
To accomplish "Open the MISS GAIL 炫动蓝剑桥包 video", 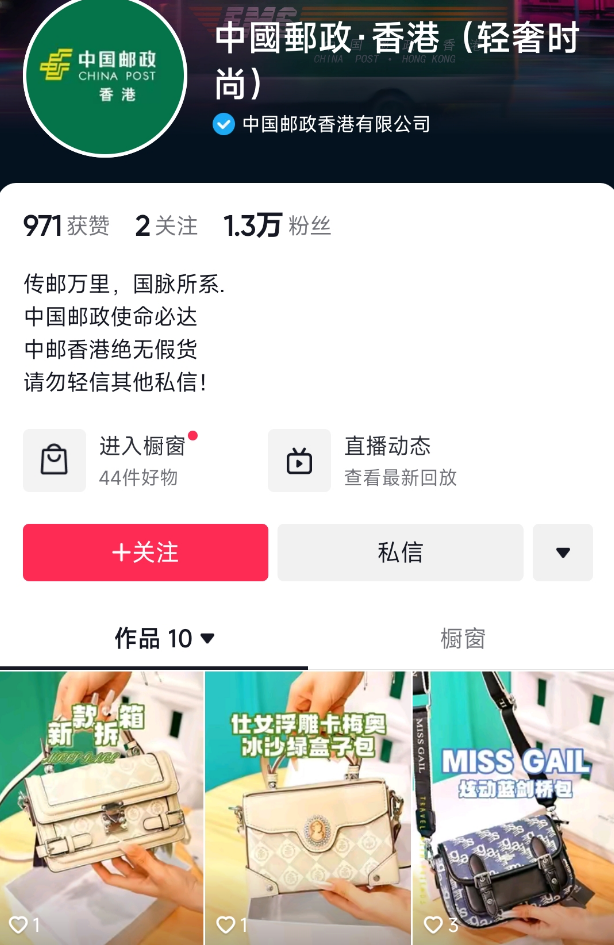I will pos(514,805).
